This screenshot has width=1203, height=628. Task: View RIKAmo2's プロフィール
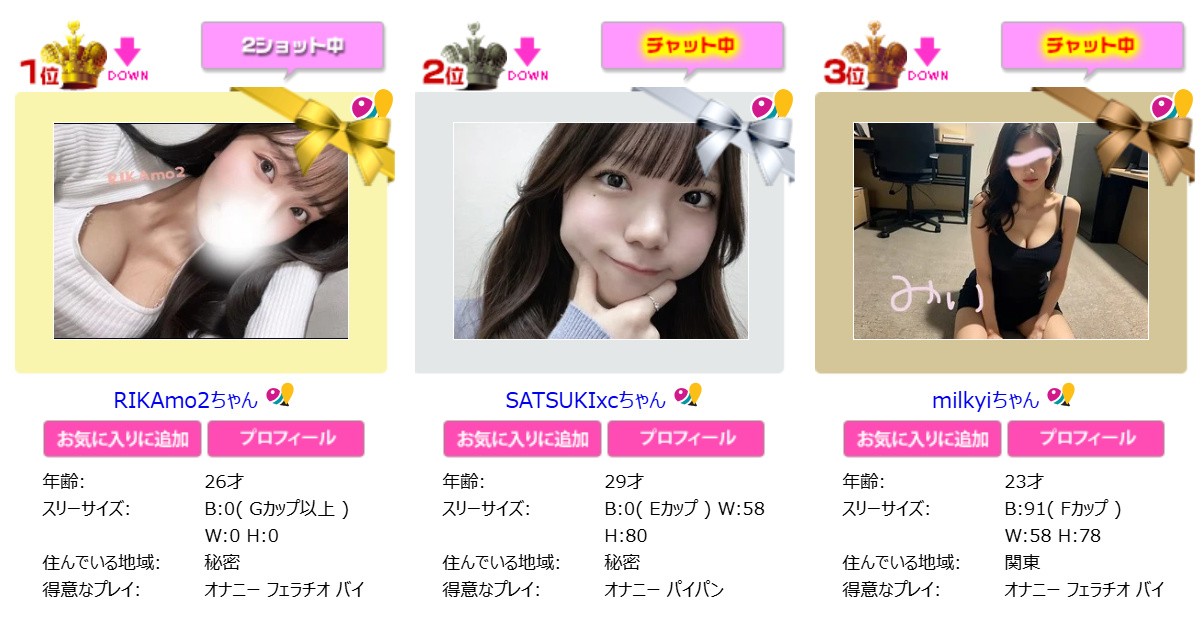286,438
